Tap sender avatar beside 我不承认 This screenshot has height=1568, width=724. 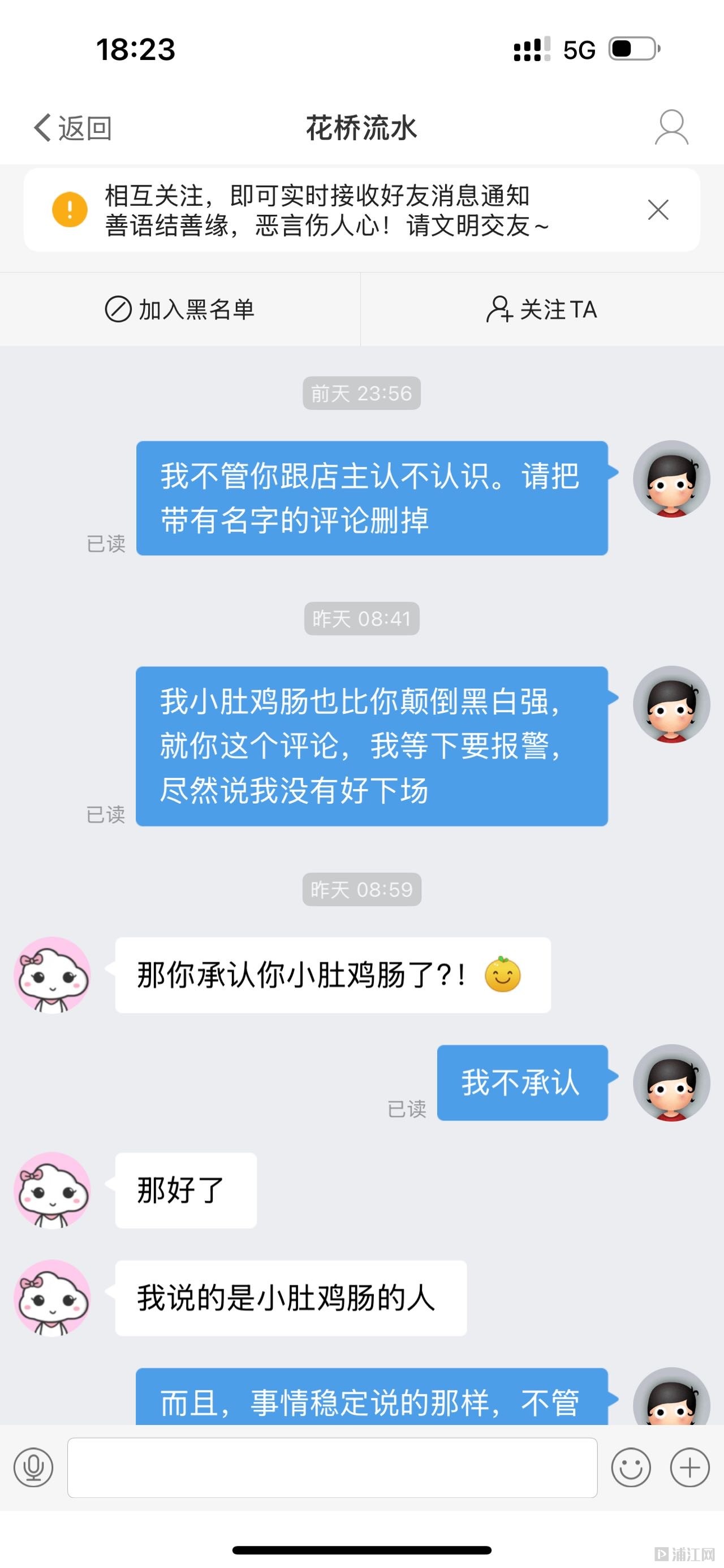671,1083
